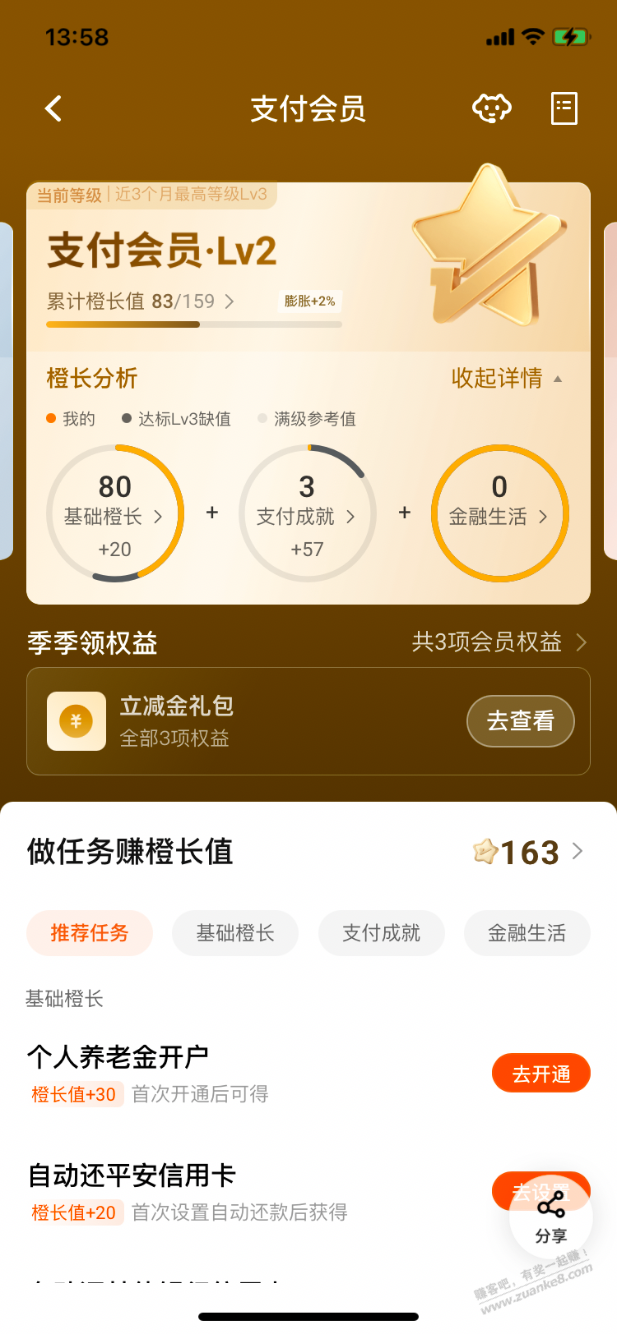Select the 推荐任务 chip
Screen dimensions: 617x1334
click(90, 933)
